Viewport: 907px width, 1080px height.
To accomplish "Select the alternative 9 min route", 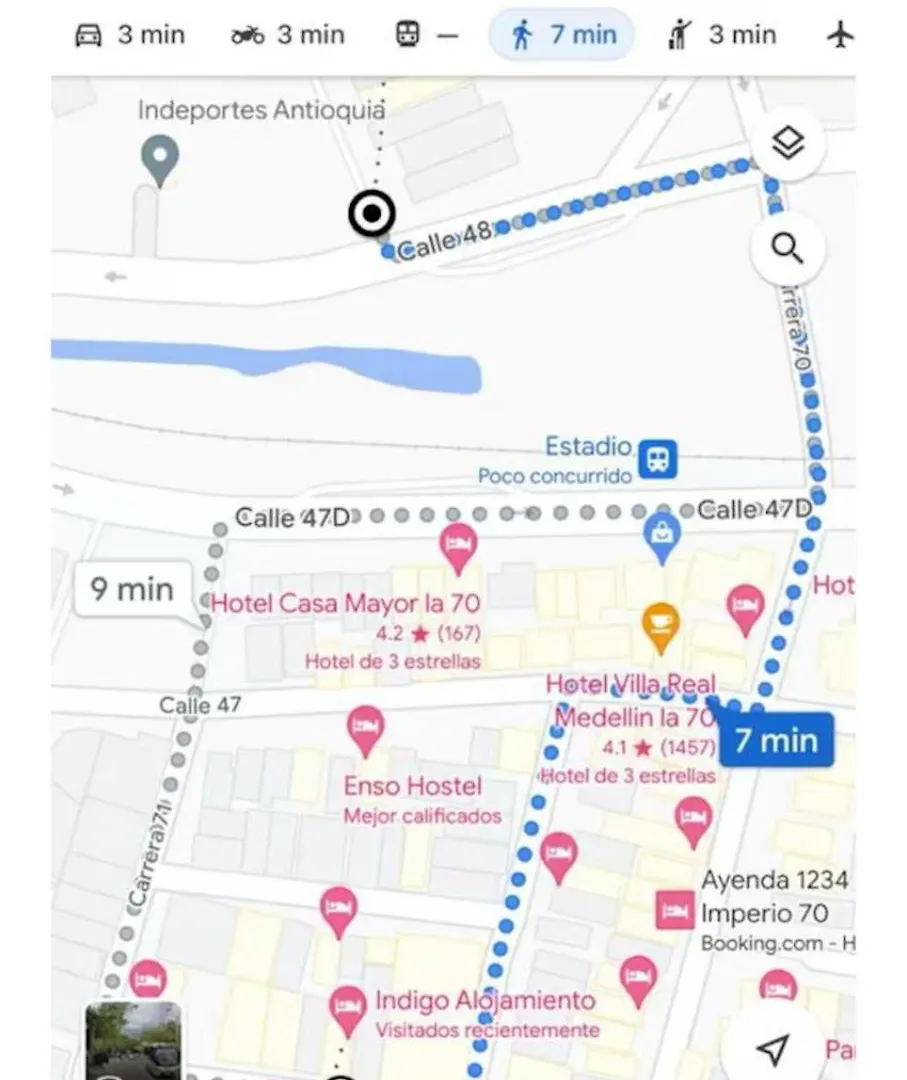I will point(132,590).
